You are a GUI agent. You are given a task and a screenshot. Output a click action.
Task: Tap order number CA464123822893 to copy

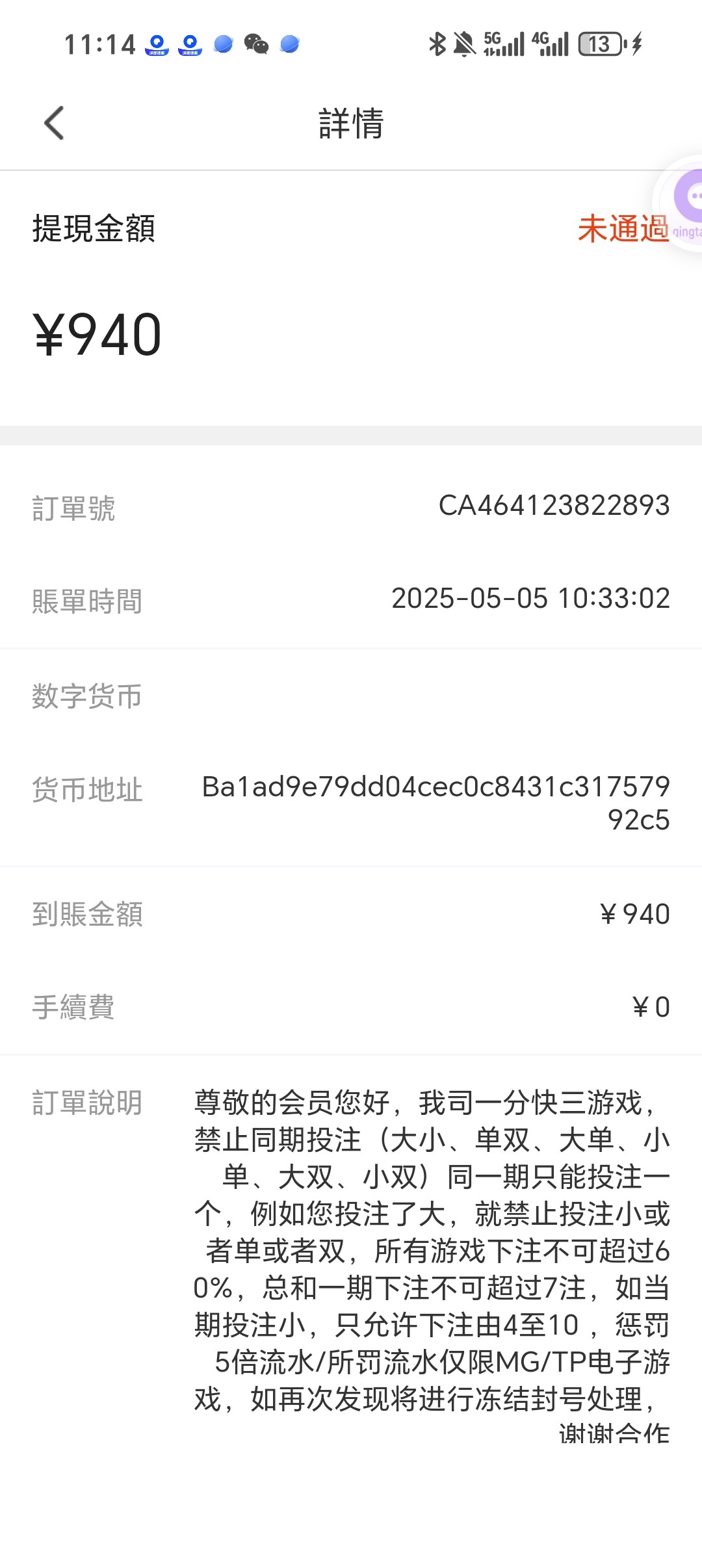pos(553,506)
